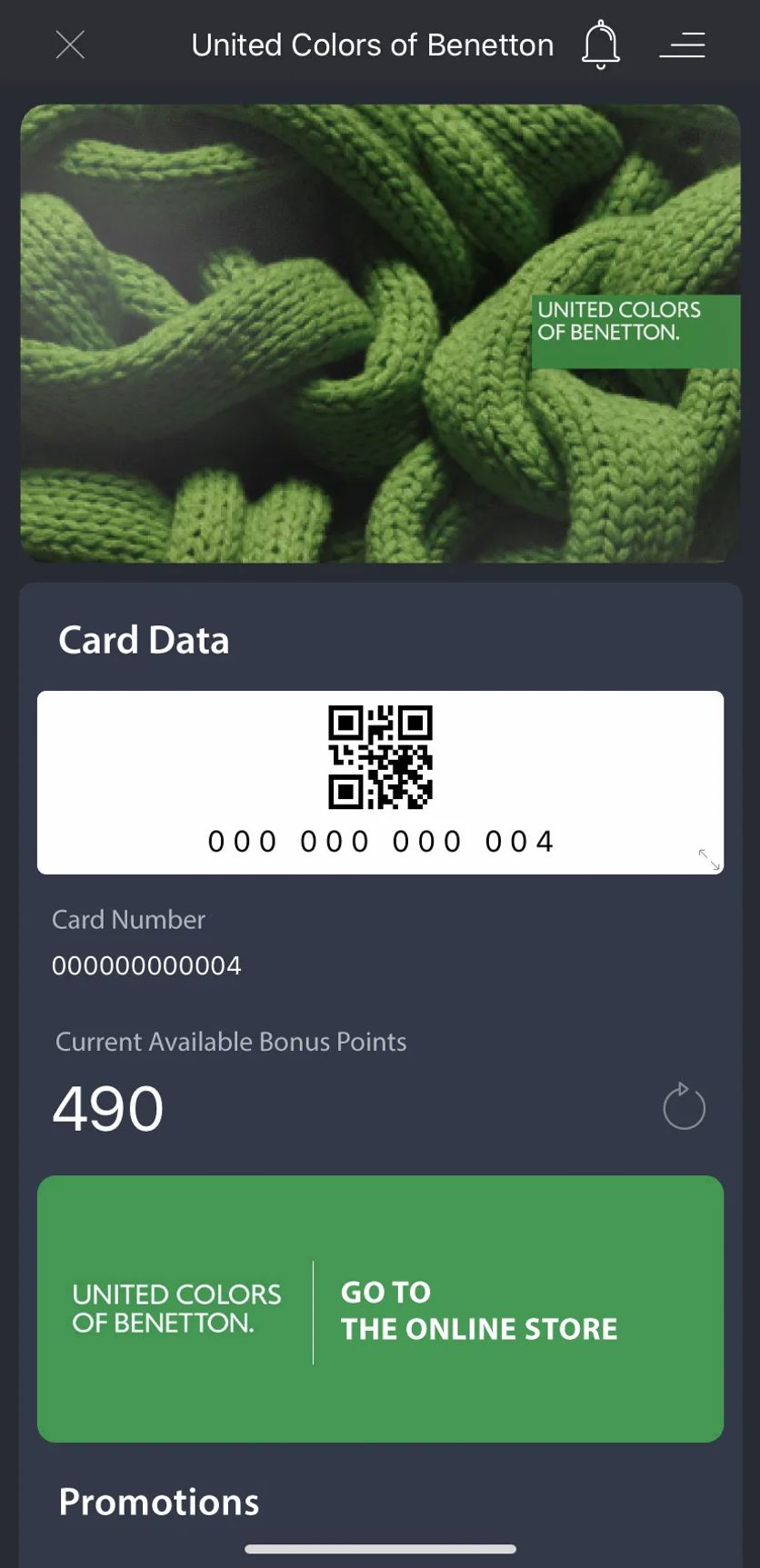The width and height of the screenshot is (760, 1568).
Task: Expand the barcode card by its corner arrows
Action: pyautogui.click(x=708, y=858)
